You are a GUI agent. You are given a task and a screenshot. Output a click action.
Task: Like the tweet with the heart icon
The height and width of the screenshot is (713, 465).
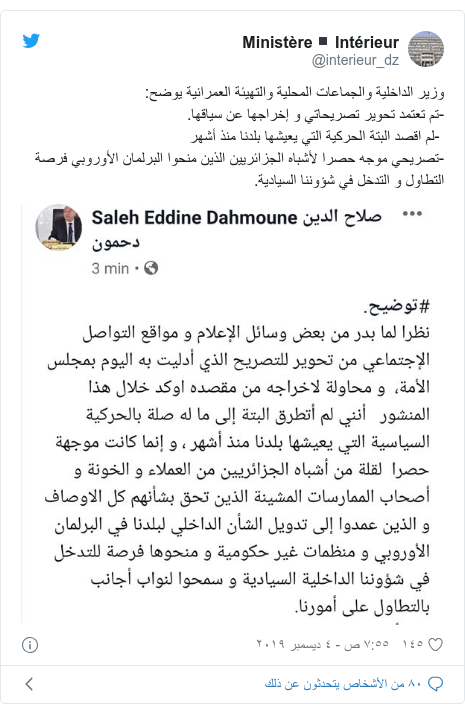coord(435,644)
